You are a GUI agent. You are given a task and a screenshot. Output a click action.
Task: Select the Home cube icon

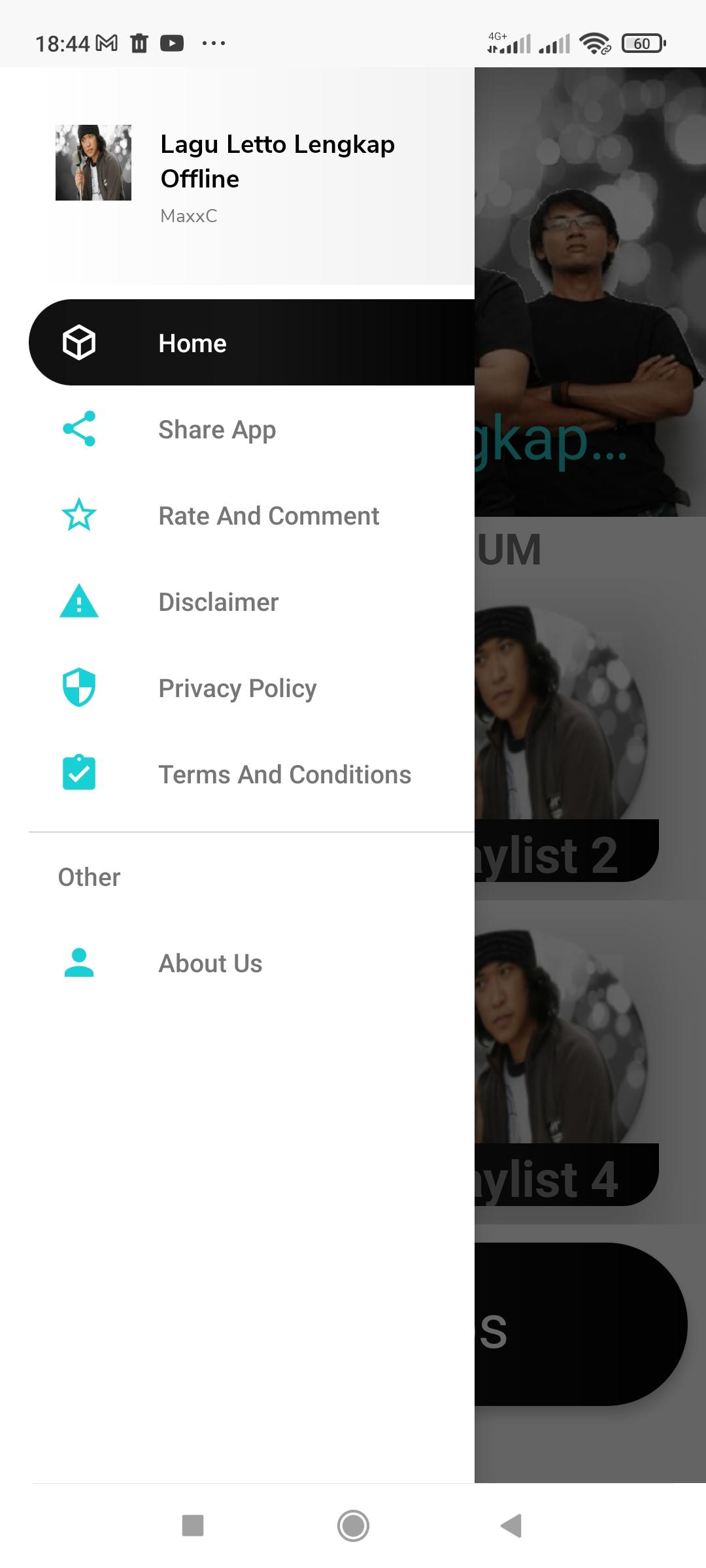click(x=78, y=342)
